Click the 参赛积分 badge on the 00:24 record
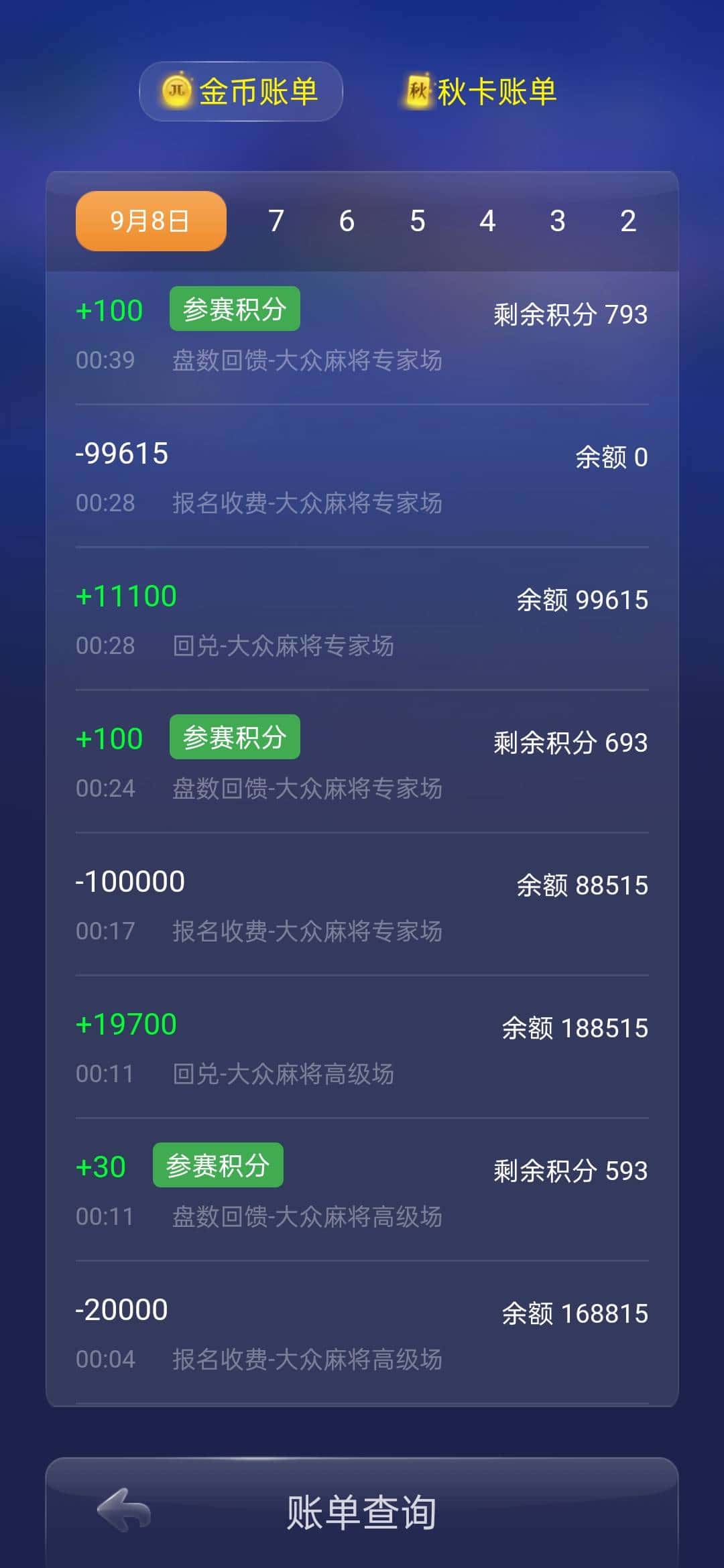724x1568 pixels. click(x=234, y=736)
